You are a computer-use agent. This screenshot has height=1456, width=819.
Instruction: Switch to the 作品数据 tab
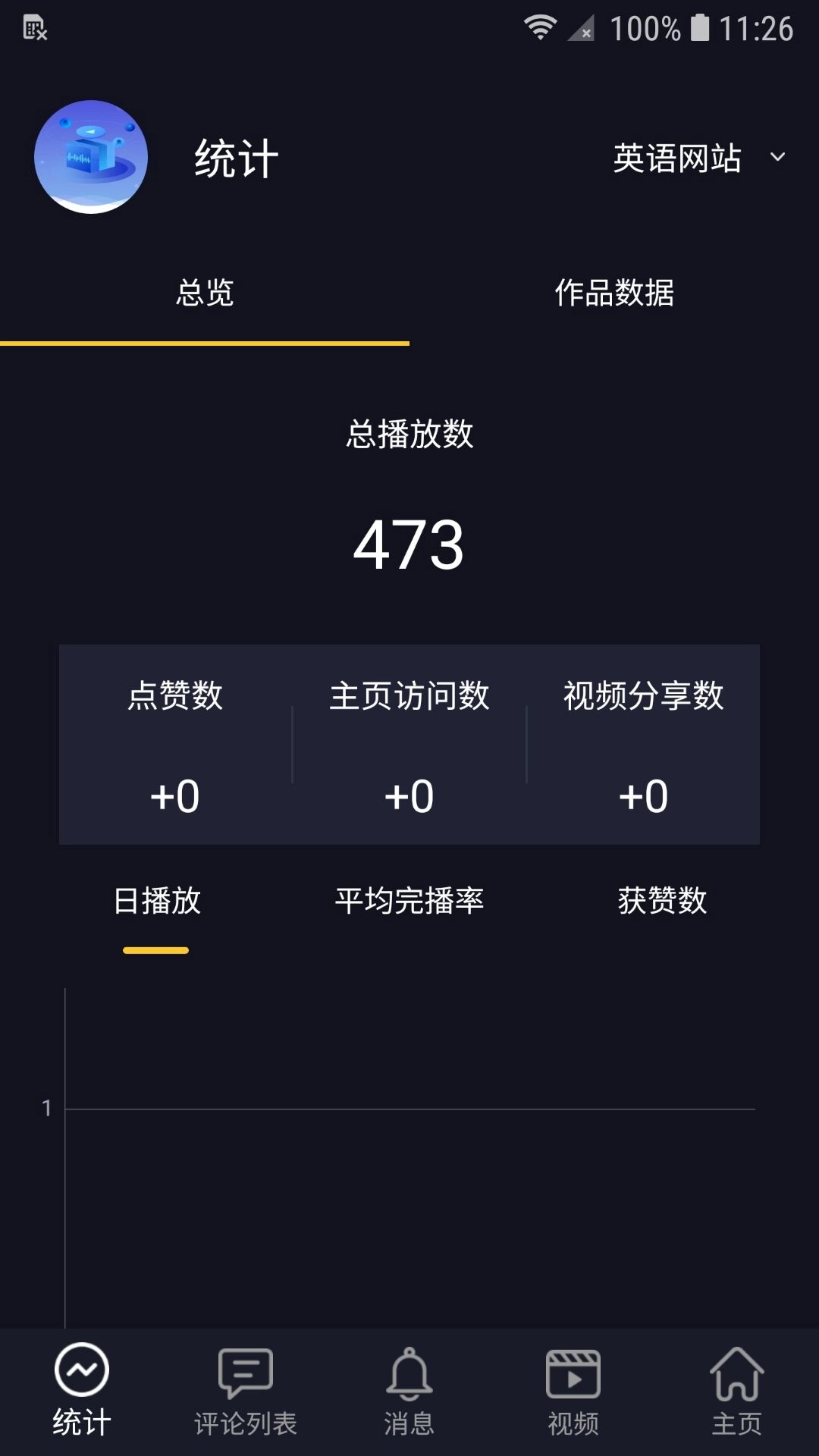point(614,293)
